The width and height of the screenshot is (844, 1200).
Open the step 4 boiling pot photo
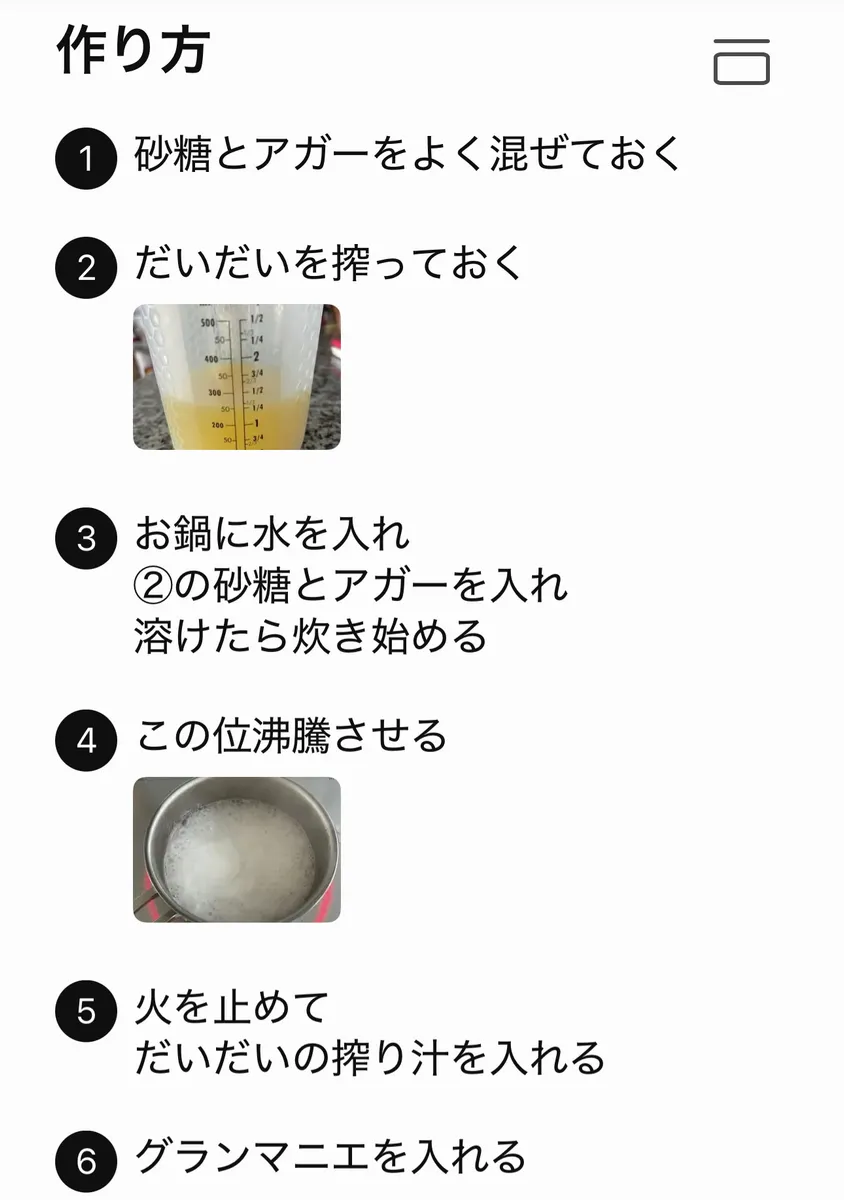[x=237, y=849]
